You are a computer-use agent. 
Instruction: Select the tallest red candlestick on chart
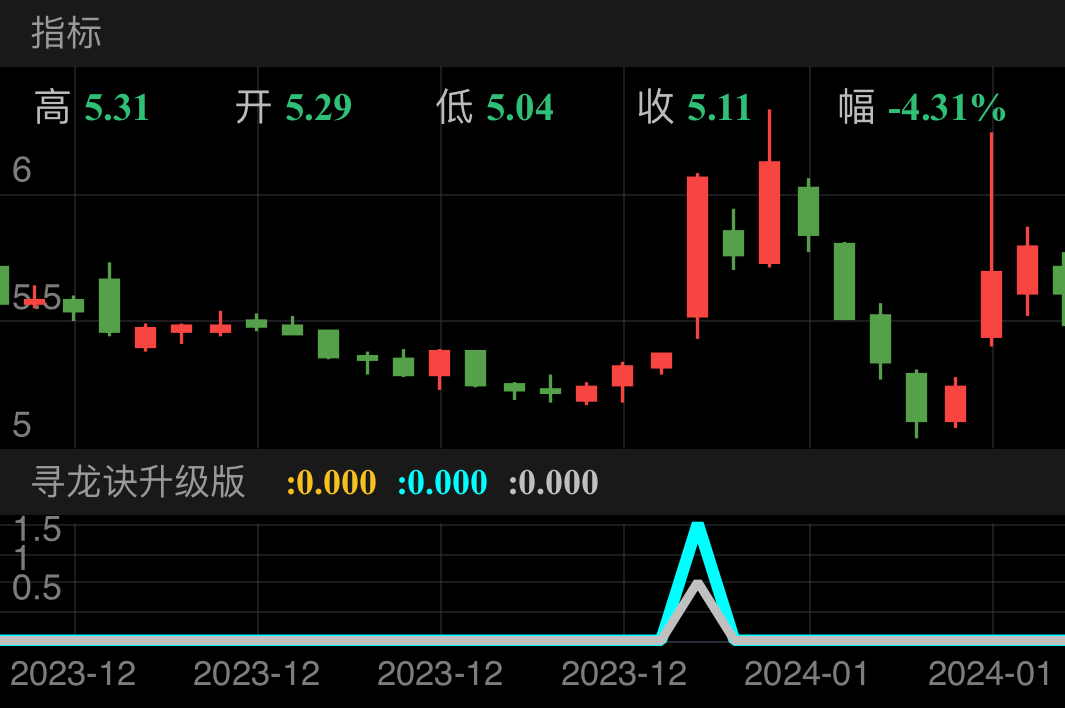pyautogui.click(x=697, y=247)
